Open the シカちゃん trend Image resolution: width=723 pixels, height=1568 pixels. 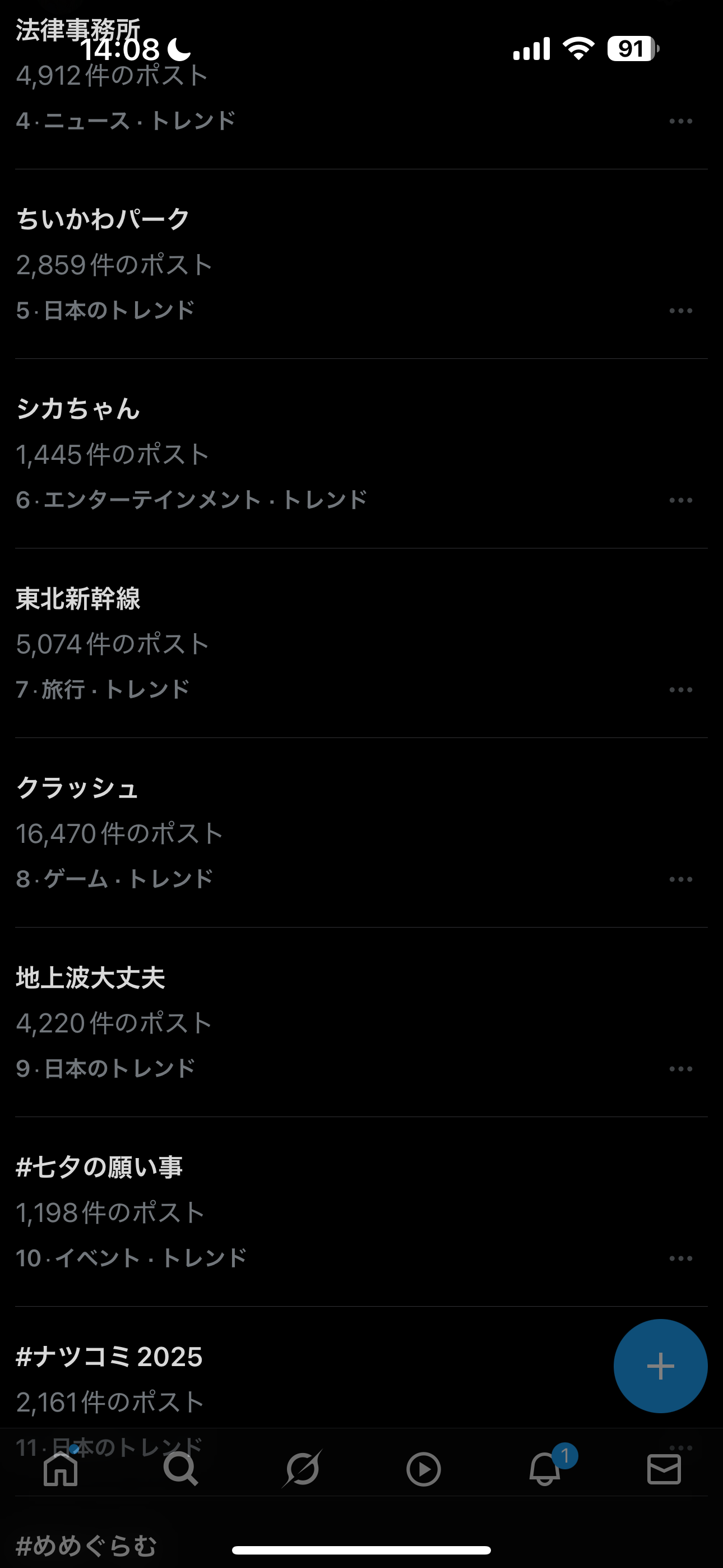[x=361, y=454]
